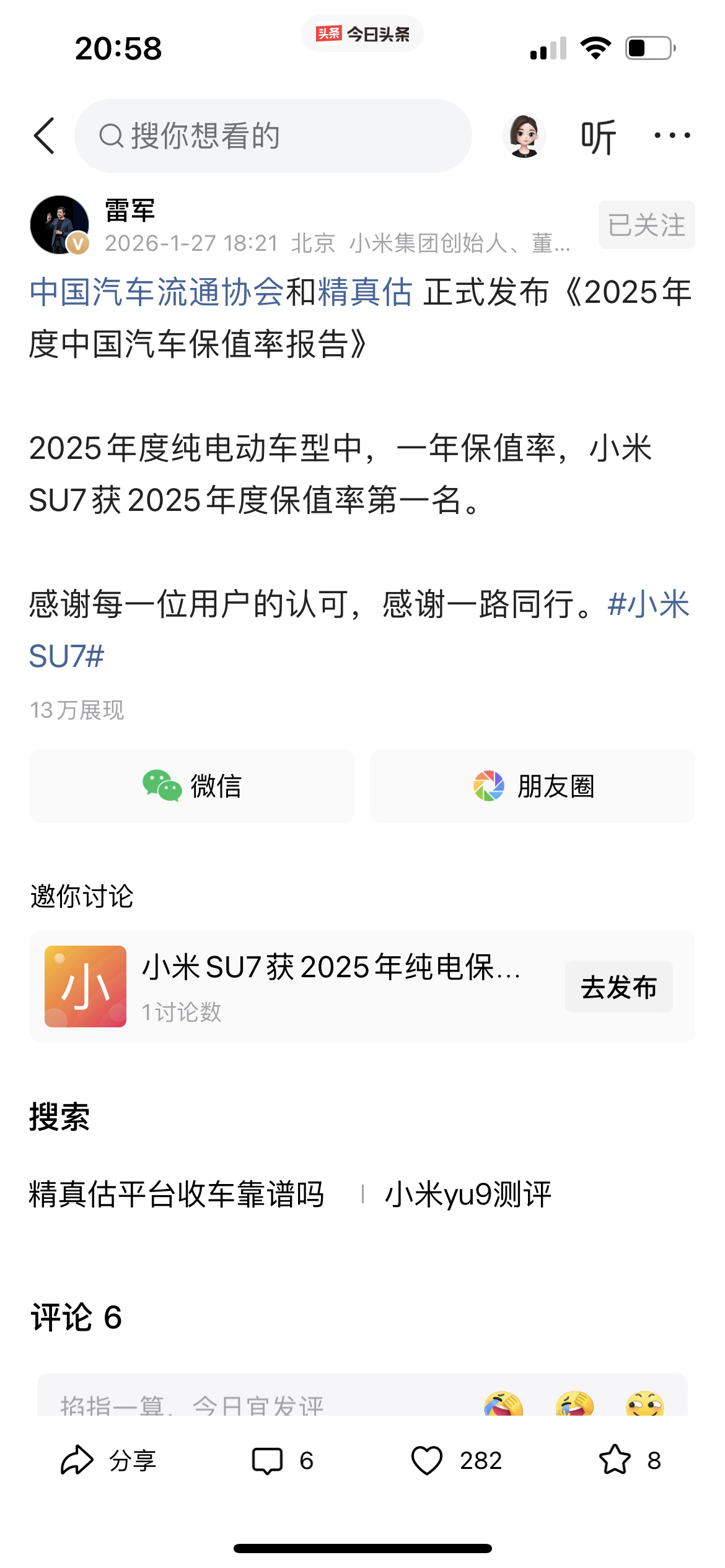This screenshot has height=1568, width=725.
Task: Like the post with 282 likes
Action: [456, 1460]
